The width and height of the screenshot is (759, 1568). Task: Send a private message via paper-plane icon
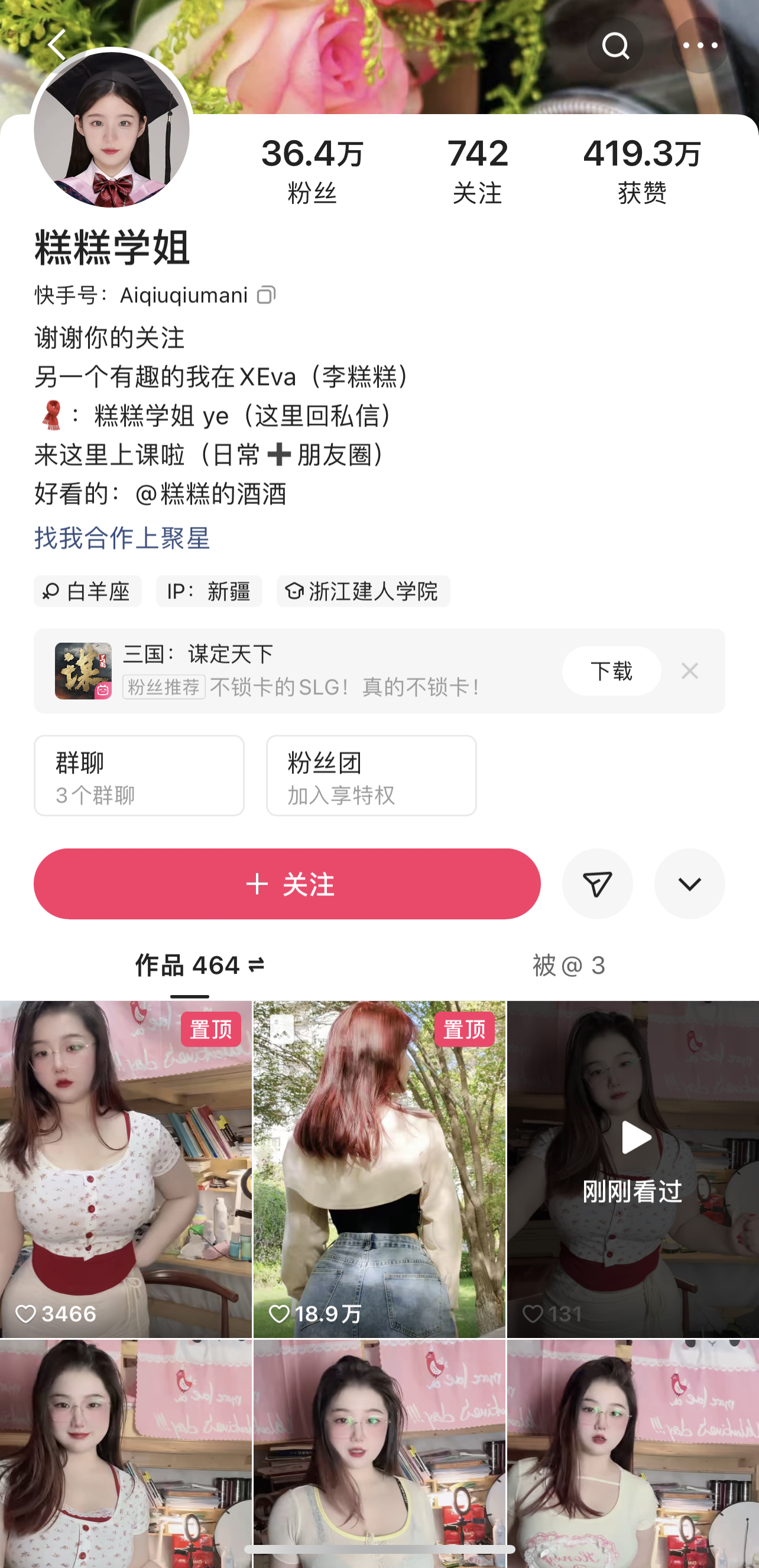(x=597, y=884)
